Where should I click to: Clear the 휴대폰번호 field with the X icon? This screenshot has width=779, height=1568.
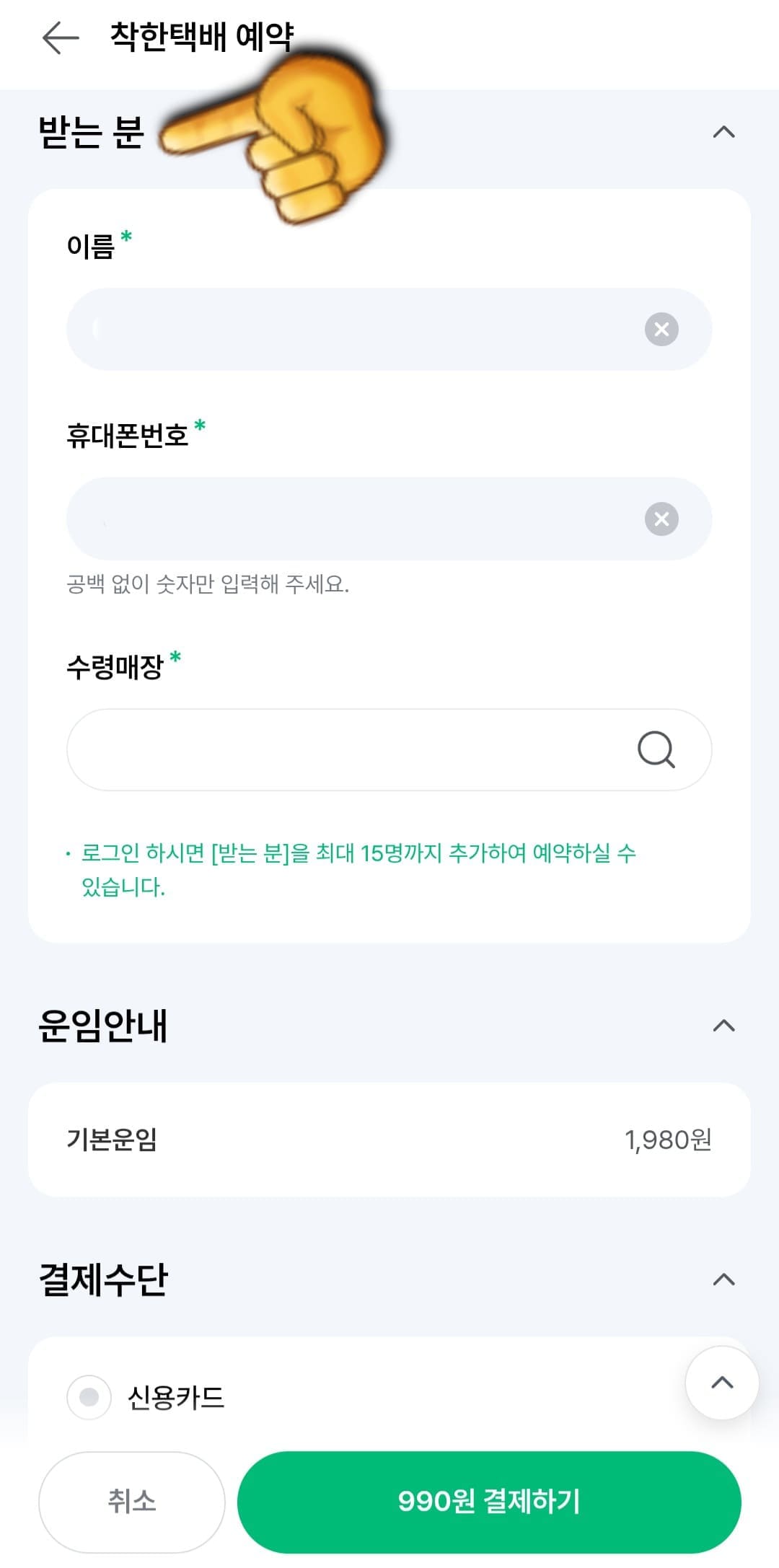tap(661, 518)
